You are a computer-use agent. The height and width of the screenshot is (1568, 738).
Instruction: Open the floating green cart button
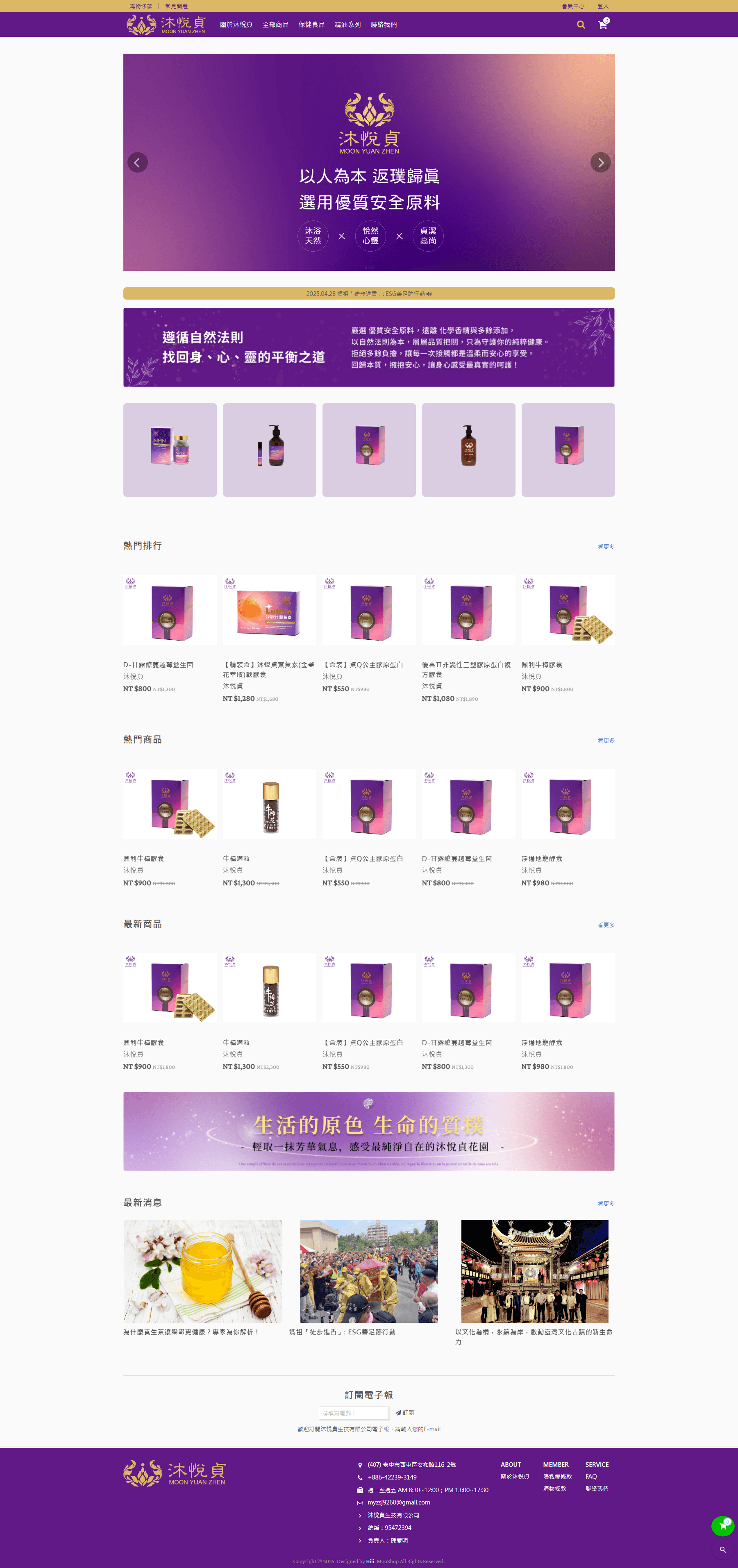point(722,1525)
